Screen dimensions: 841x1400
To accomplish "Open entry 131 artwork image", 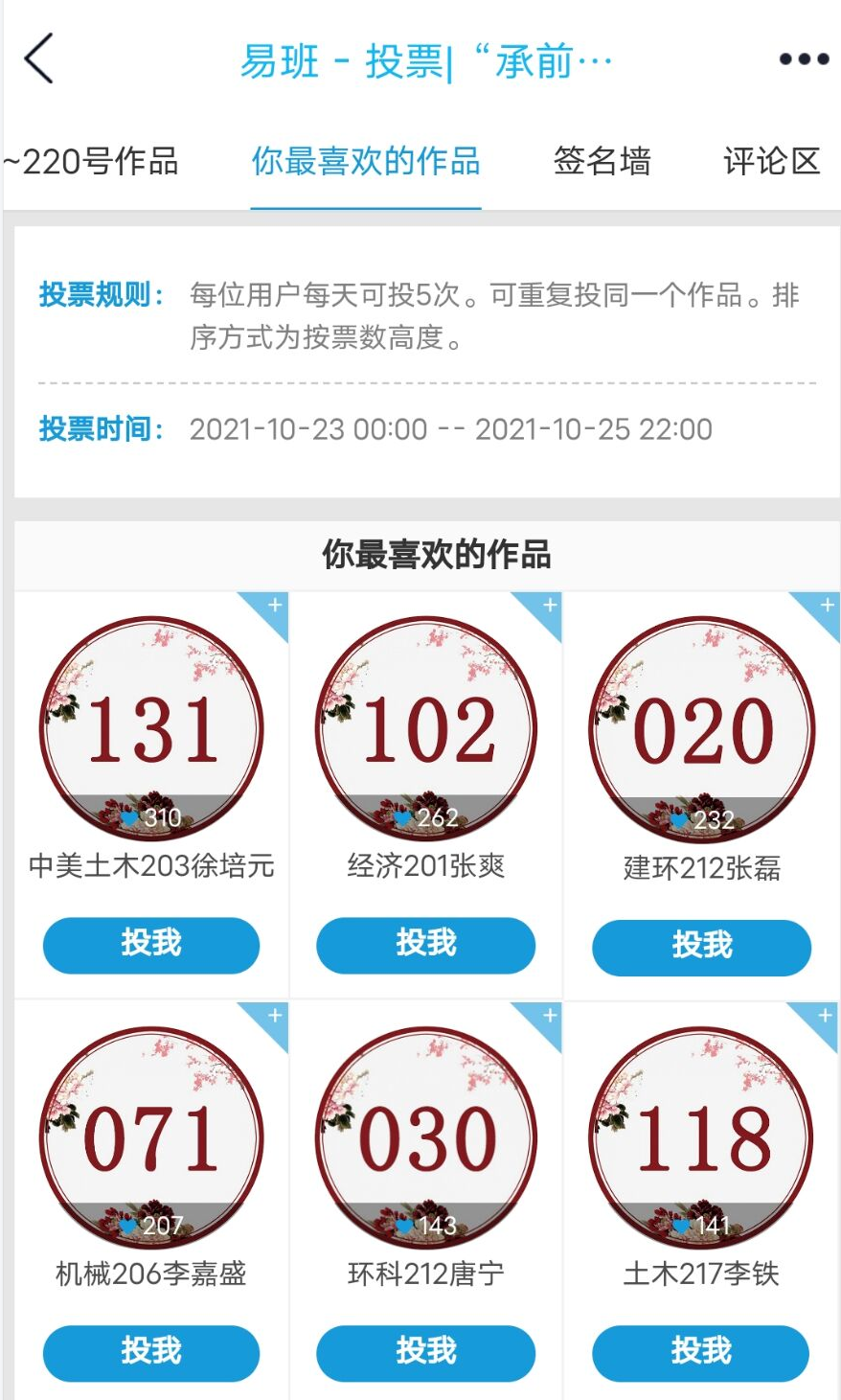I will tap(151, 728).
